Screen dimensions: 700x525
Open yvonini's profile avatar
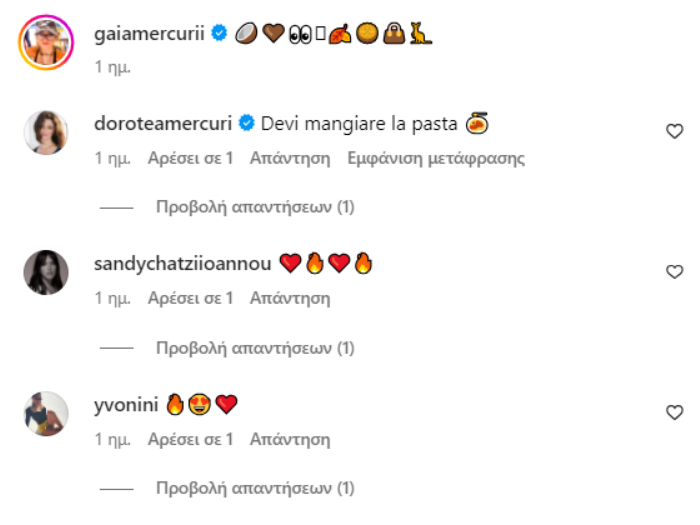(45, 413)
